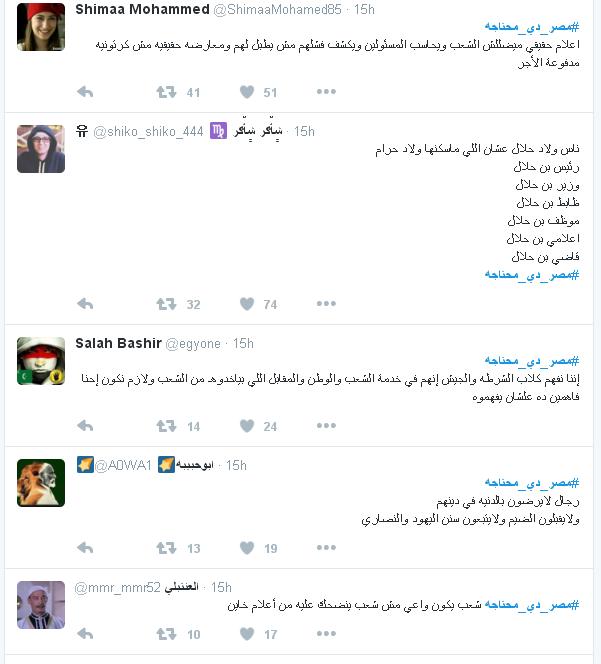Open @mmr_mmr52's profile handle
The width and height of the screenshot is (601, 664).
pos(118,587)
